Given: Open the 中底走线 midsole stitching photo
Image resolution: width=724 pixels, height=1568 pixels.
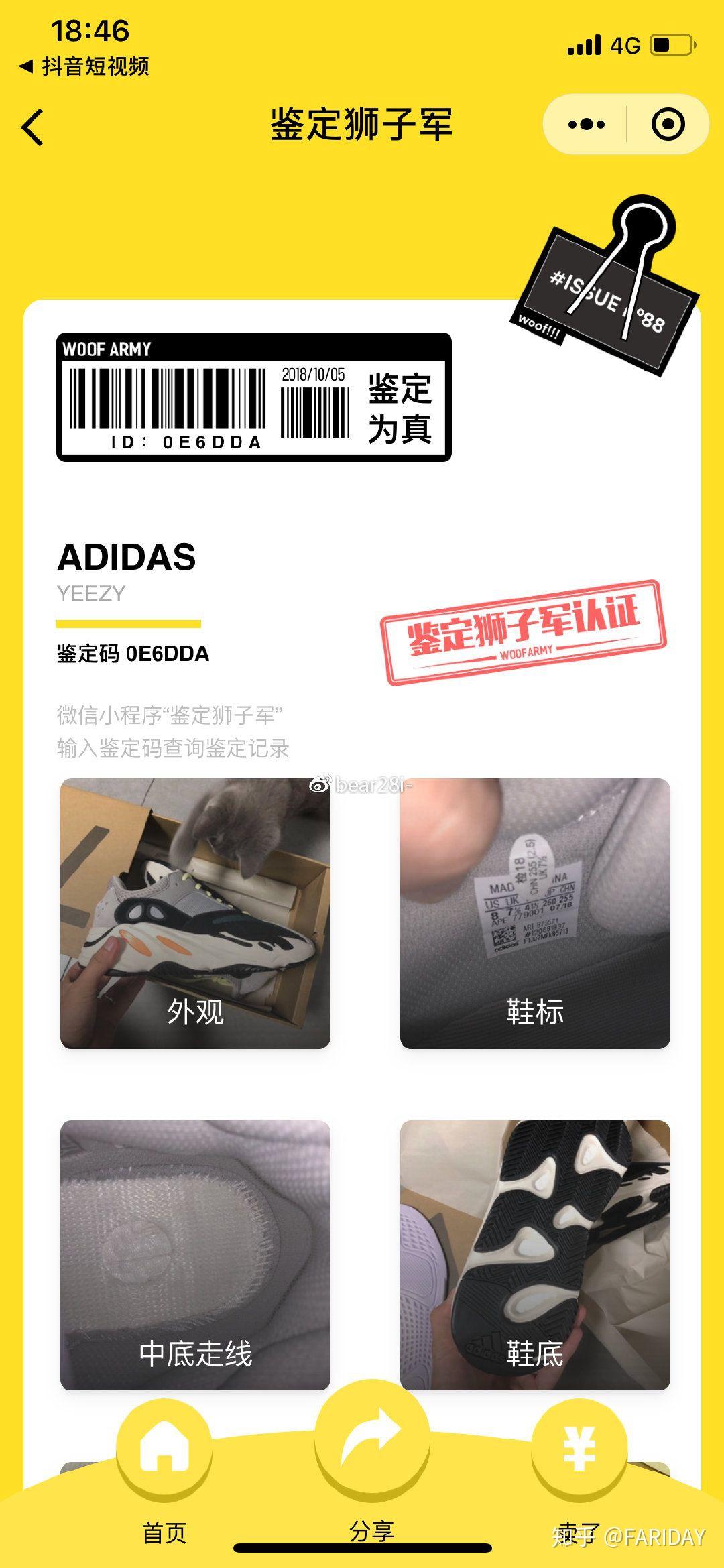Looking at the screenshot, I should coord(195,1255).
